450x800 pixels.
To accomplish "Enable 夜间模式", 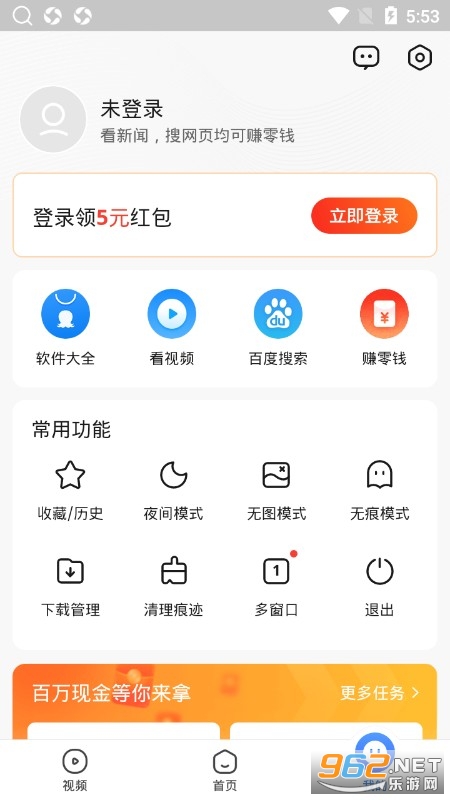I will point(173,490).
